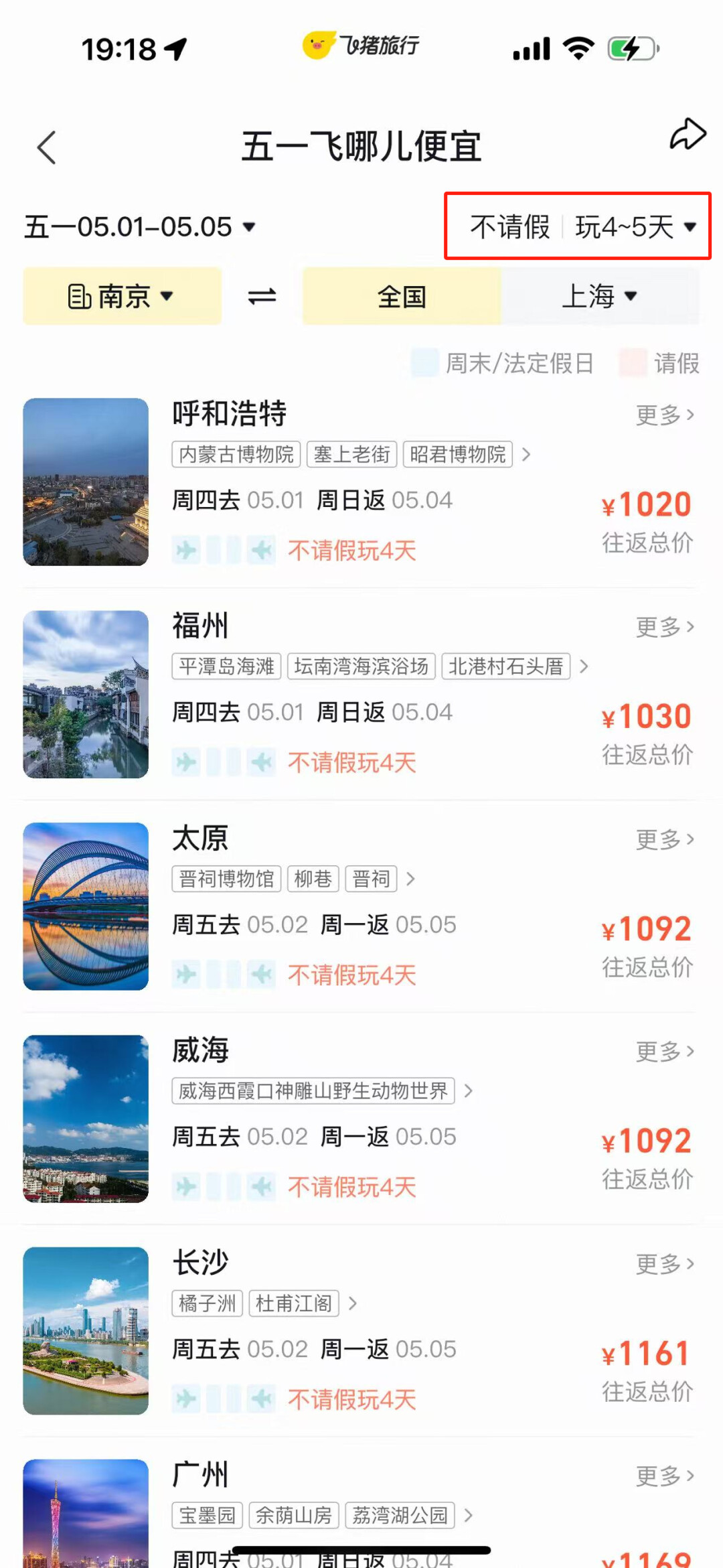Image resolution: width=723 pixels, height=1568 pixels.
Task: Open the 五一05.01–05.05 date dropdown
Action: [x=140, y=227]
